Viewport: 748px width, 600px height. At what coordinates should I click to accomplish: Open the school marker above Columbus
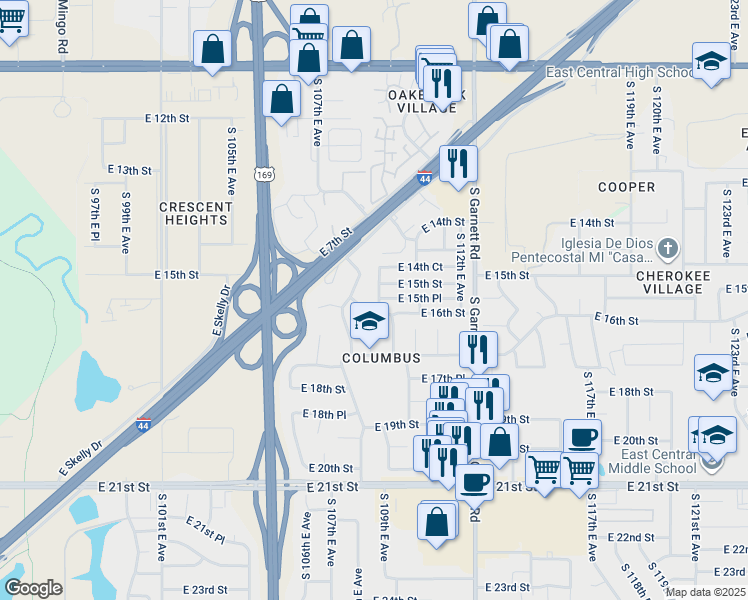pos(369,322)
